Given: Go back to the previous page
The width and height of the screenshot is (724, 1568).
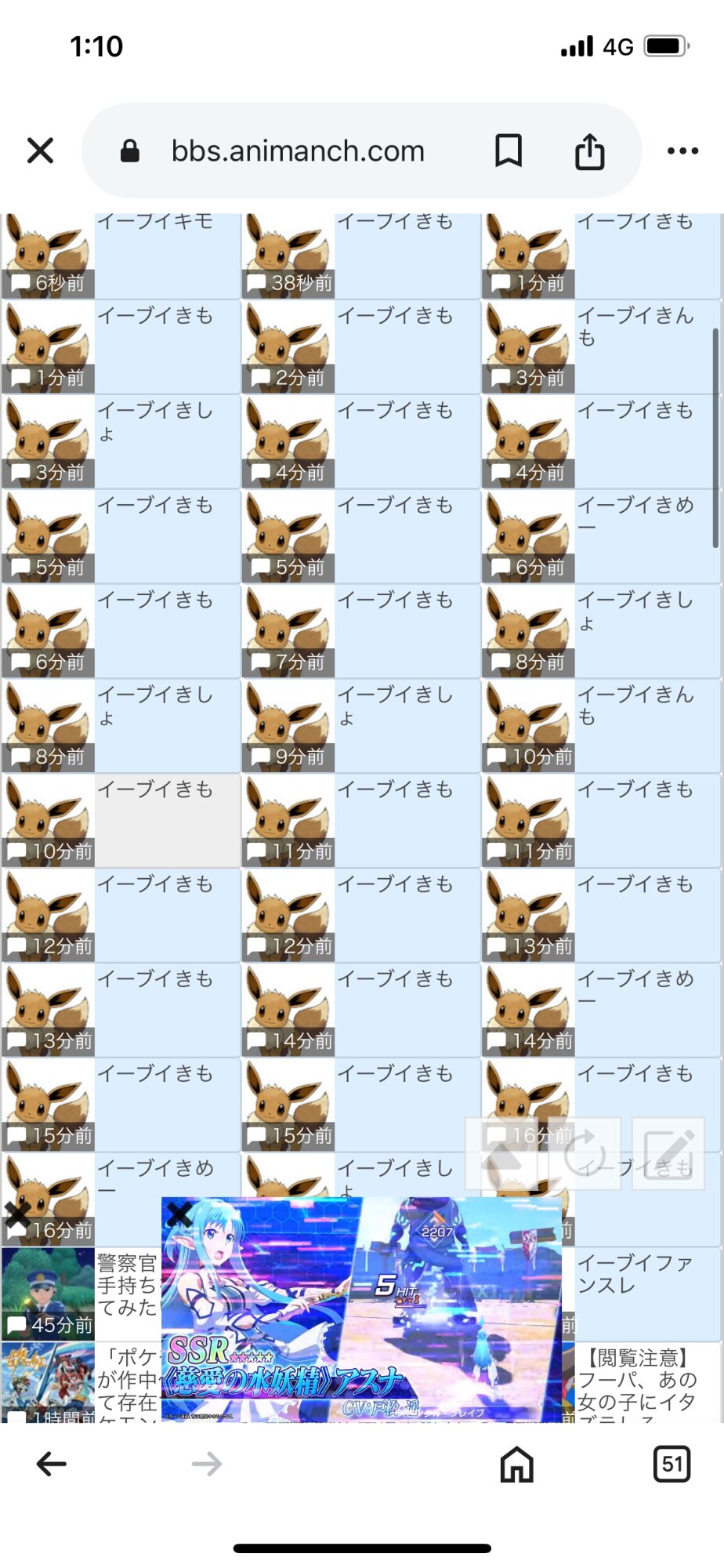Looking at the screenshot, I should [x=52, y=1464].
